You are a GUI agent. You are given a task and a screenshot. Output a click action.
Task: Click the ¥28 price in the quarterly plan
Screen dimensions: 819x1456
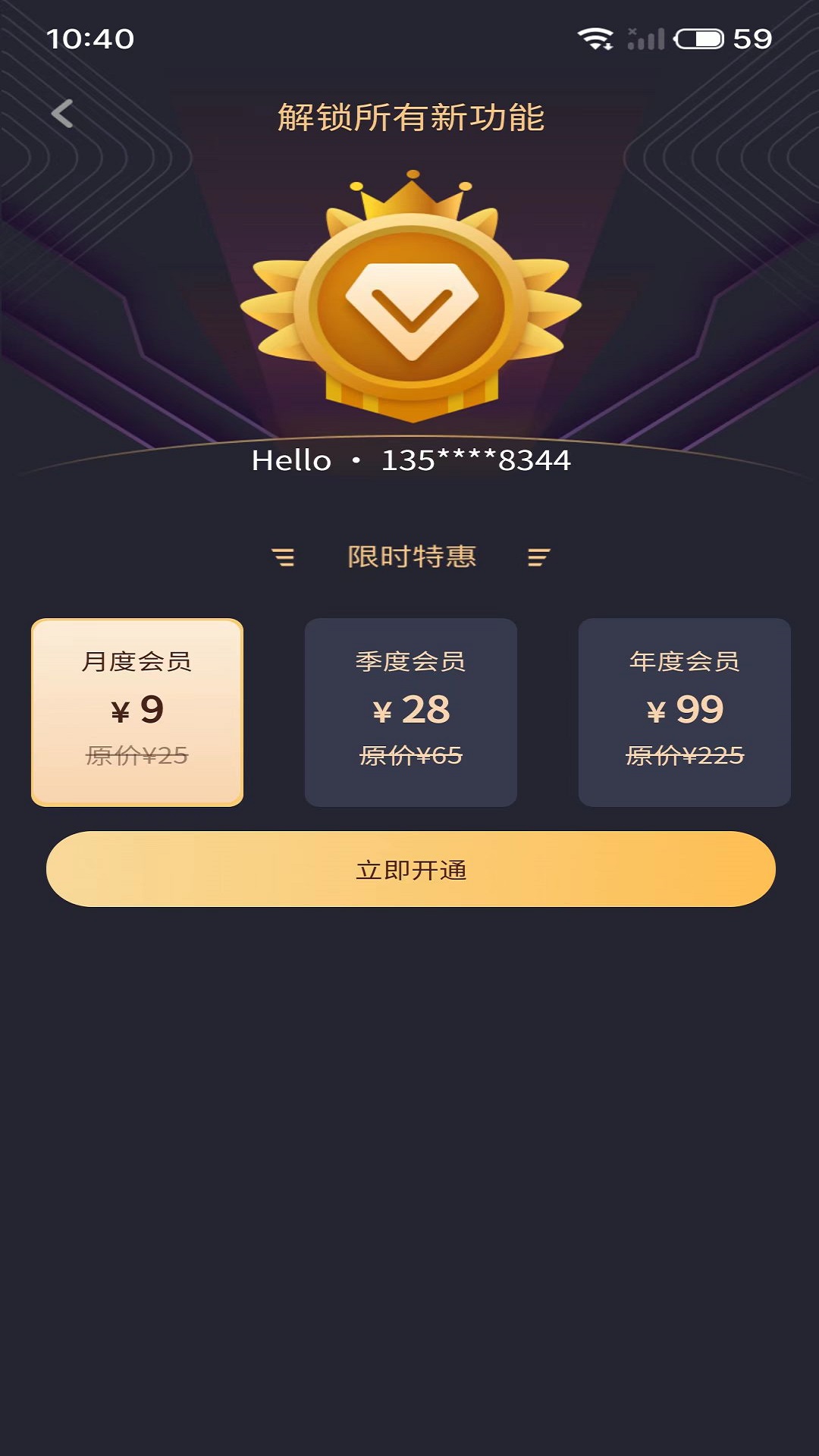(x=410, y=709)
